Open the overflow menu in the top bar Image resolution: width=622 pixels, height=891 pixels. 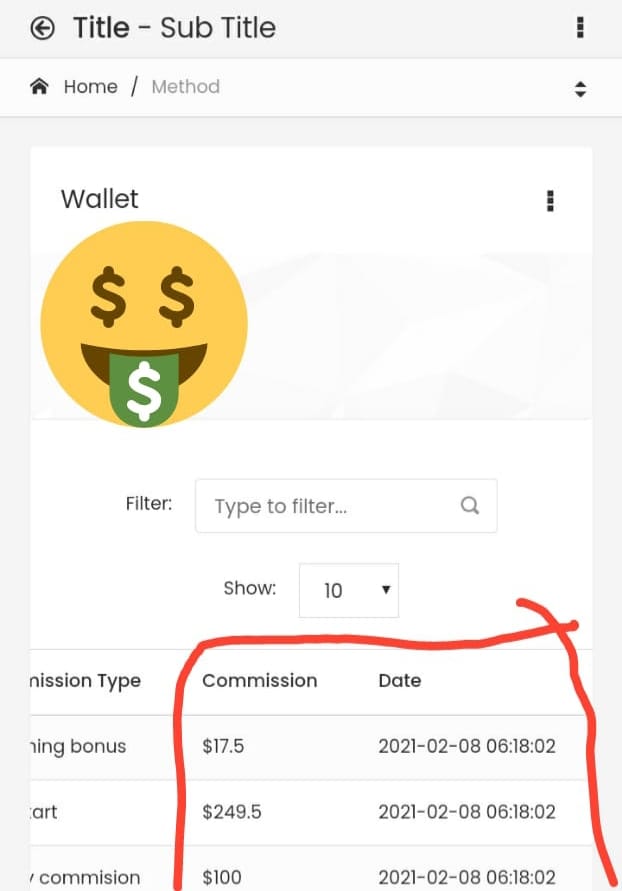point(580,28)
